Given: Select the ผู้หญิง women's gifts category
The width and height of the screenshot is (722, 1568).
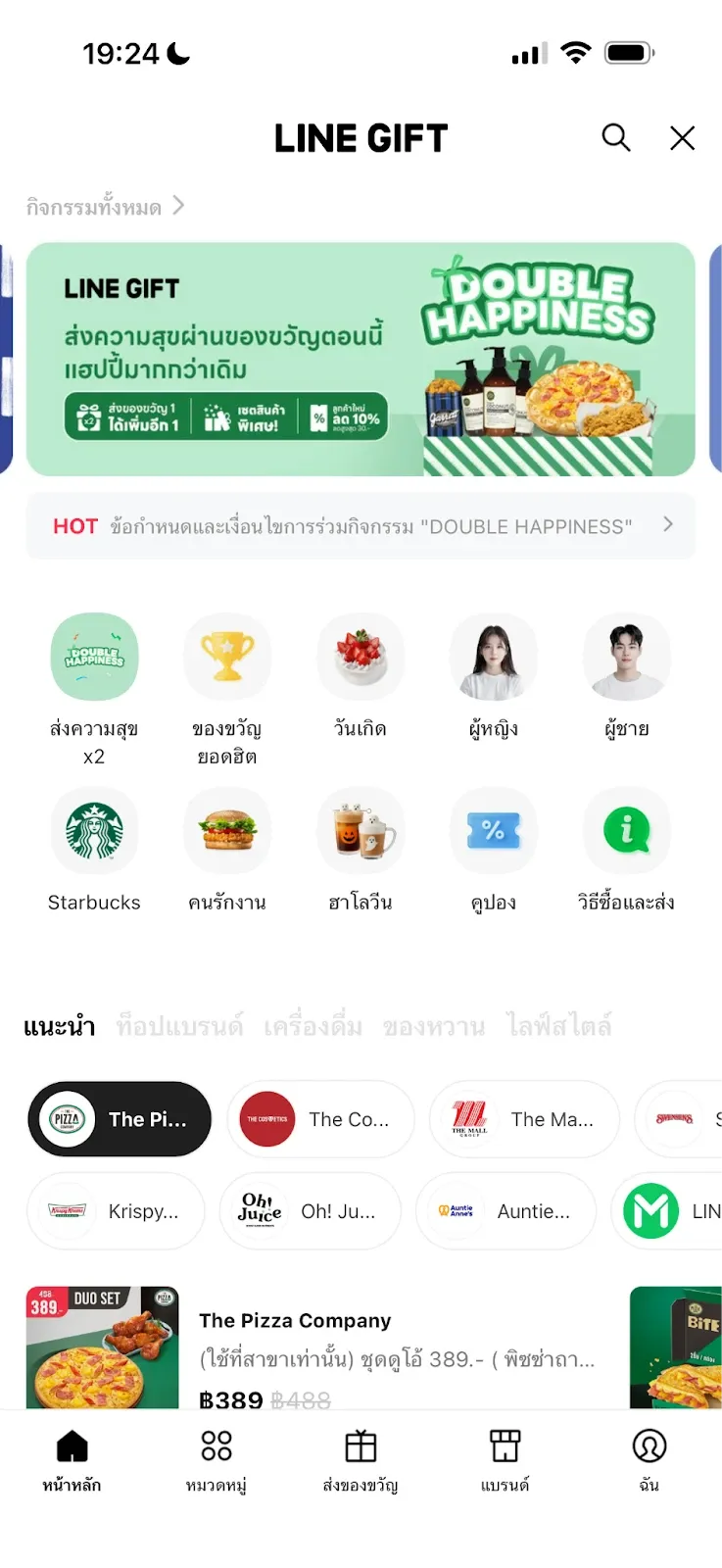Looking at the screenshot, I should coord(494,657).
